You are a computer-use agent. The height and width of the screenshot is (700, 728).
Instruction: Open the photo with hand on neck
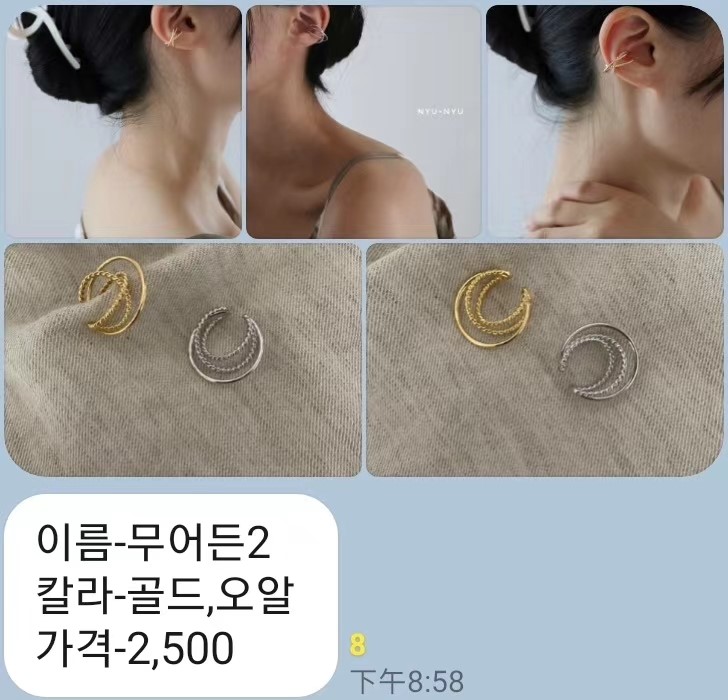(604, 120)
